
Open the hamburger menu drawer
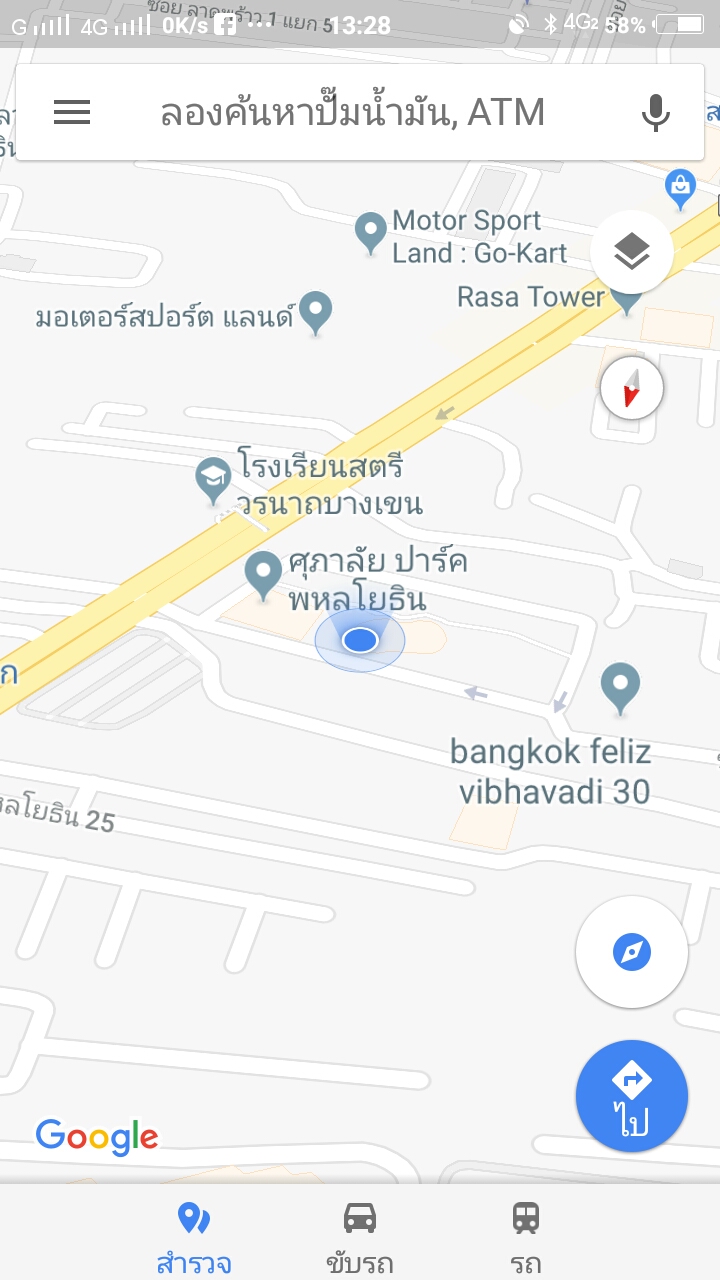point(72,112)
